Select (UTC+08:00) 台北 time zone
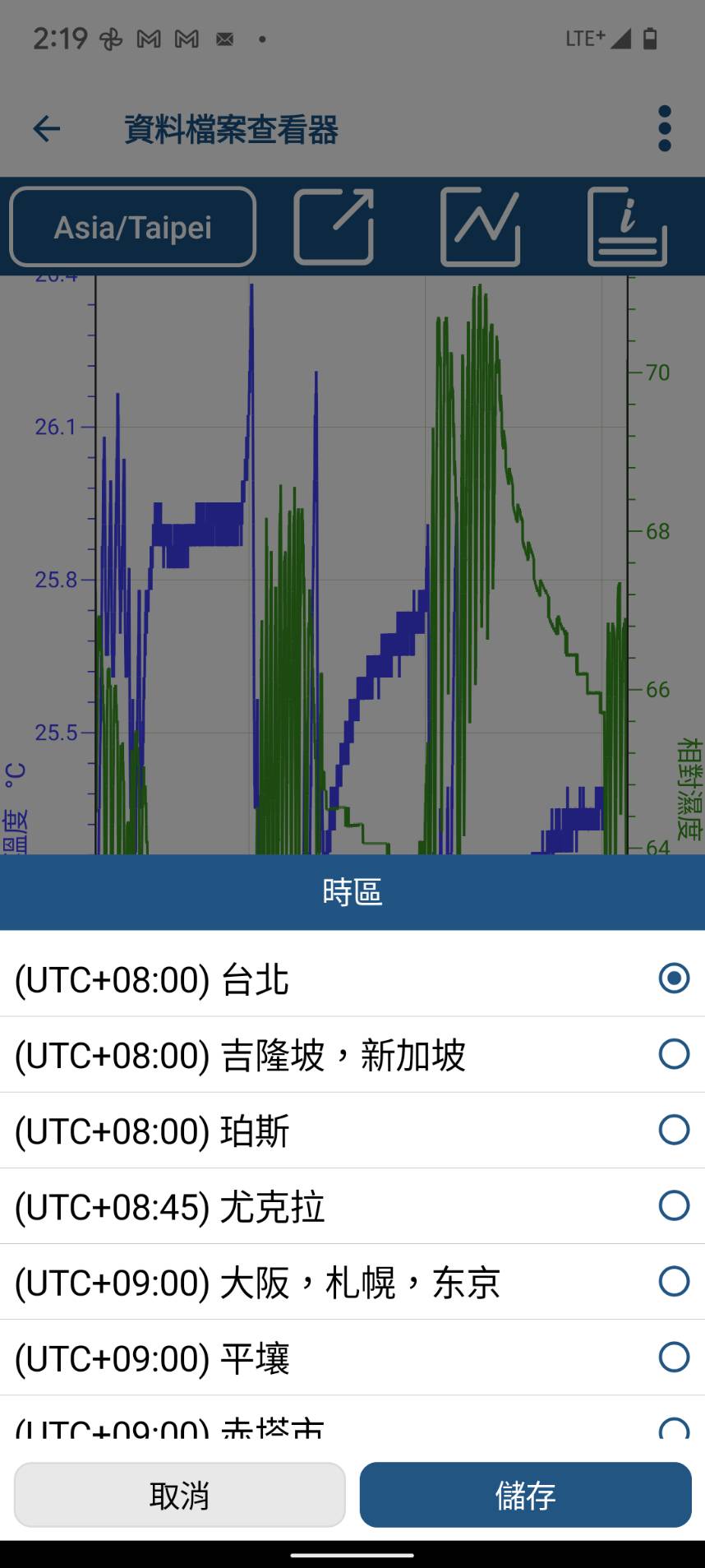The height and width of the screenshot is (1568, 705). [x=352, y=978]
